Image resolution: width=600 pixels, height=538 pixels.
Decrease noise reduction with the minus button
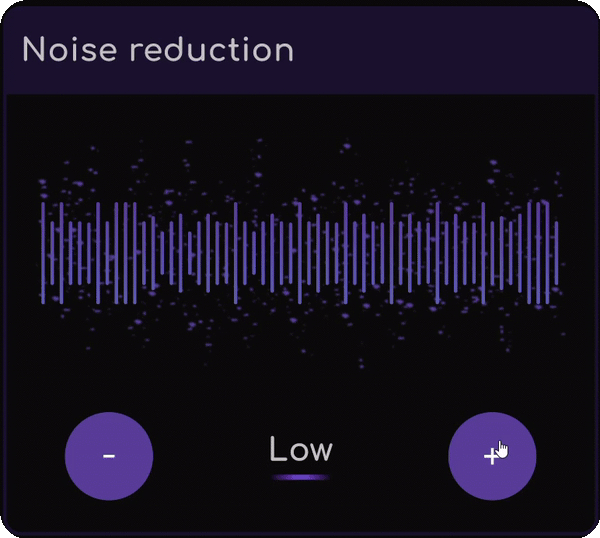(x=109, y=456)
